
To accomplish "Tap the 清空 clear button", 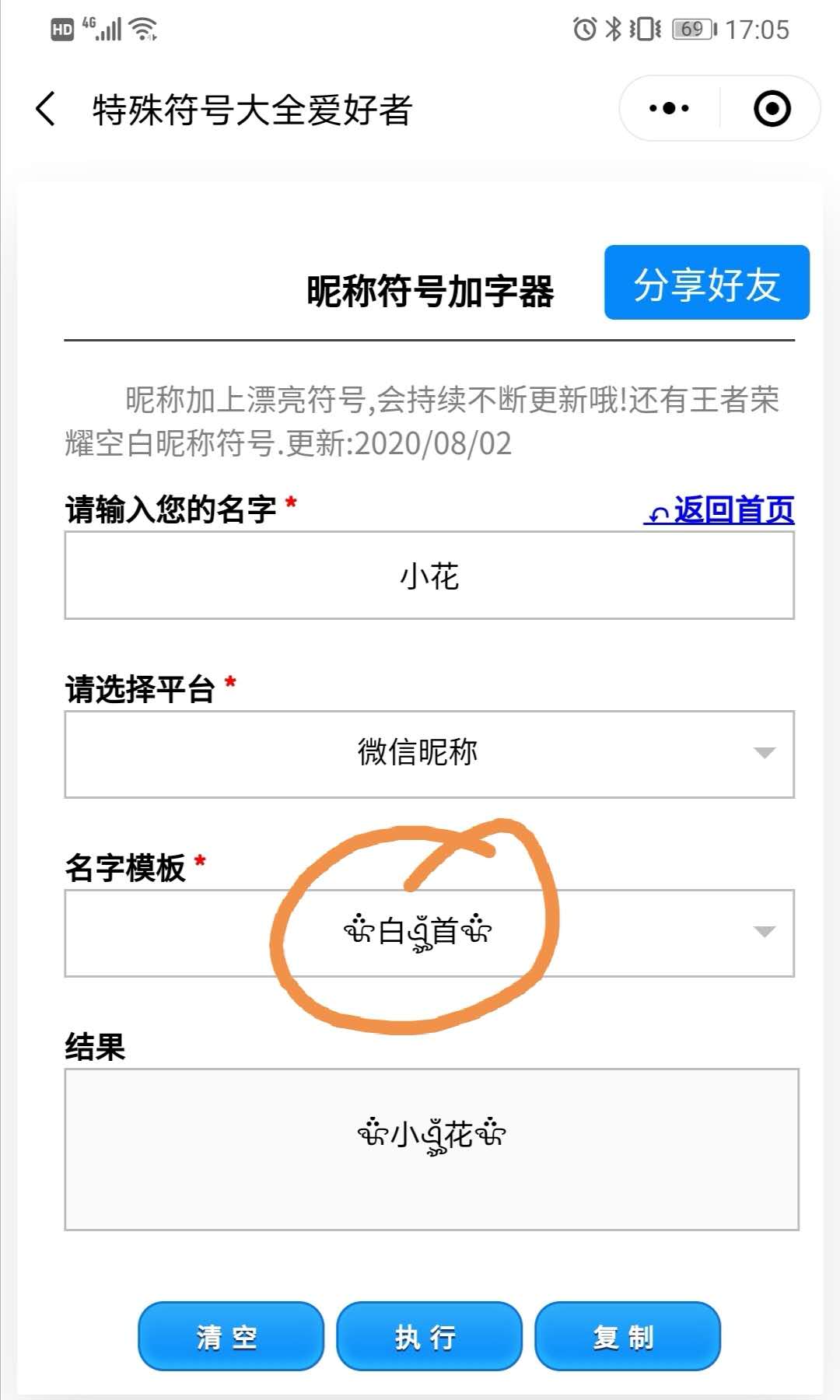I will [x=230, y=1336].
